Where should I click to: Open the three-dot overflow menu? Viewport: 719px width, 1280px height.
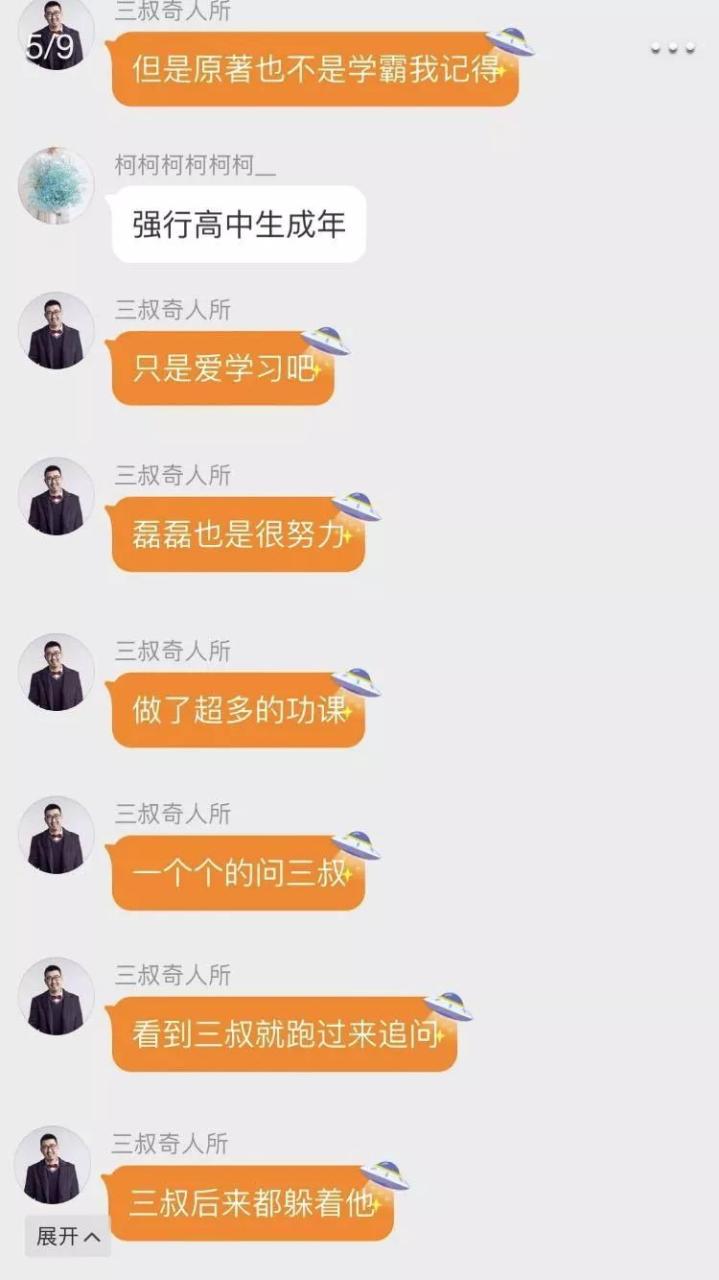click(x=672, y=48)
